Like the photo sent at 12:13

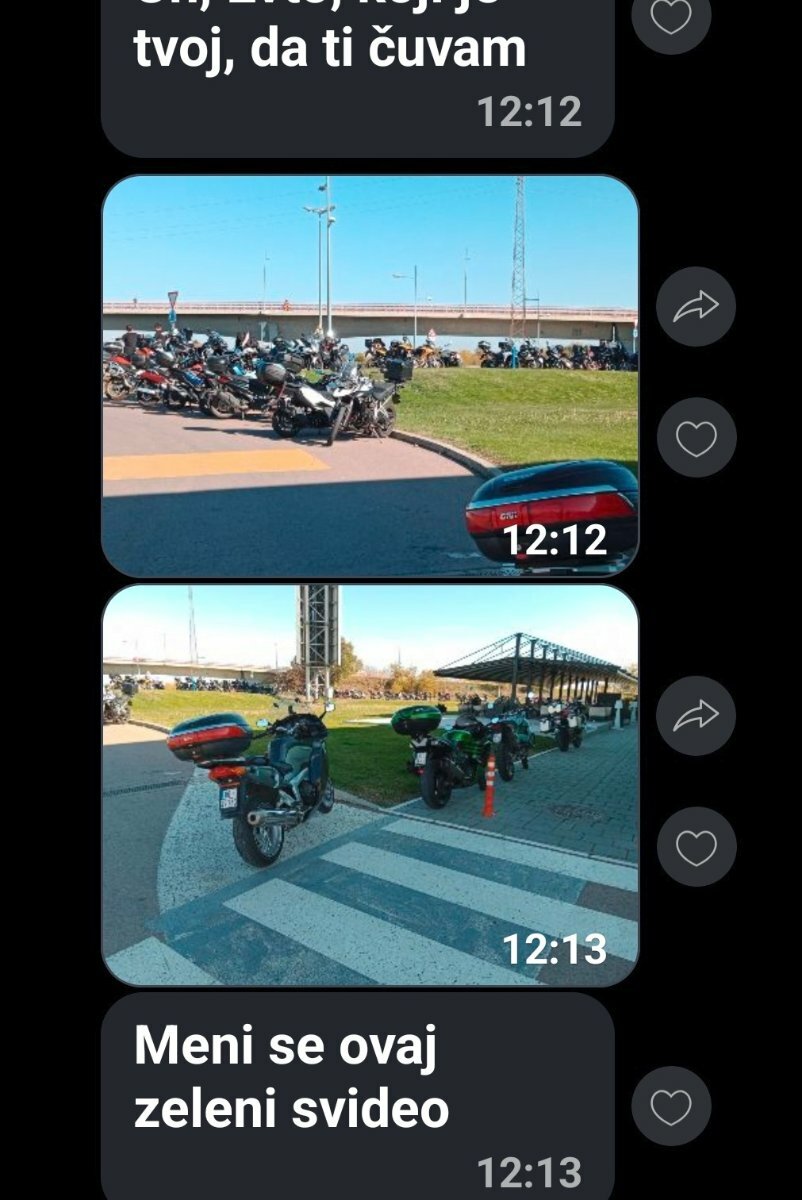point(696,847)
